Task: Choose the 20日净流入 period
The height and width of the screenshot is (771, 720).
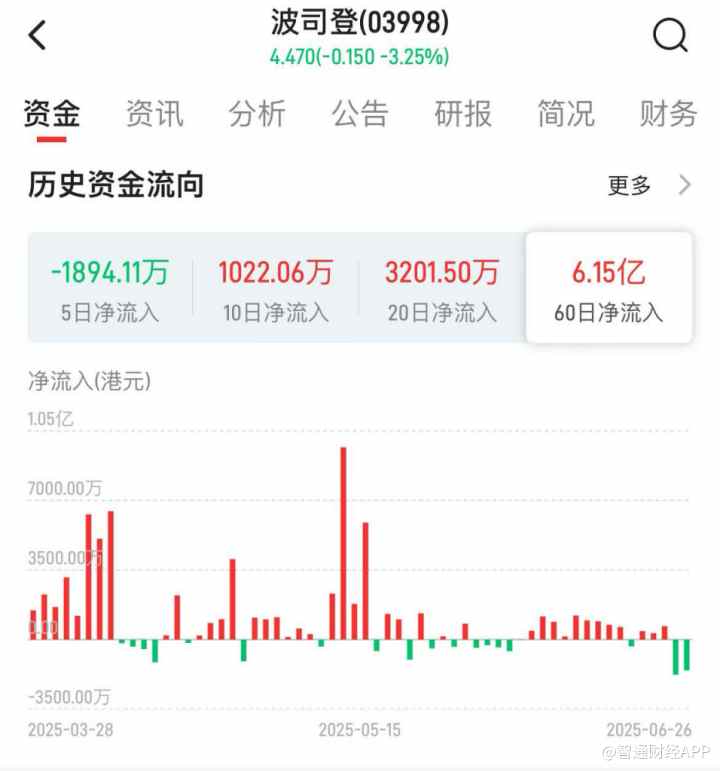Action: pyautogui.click(x=442, y=288)
